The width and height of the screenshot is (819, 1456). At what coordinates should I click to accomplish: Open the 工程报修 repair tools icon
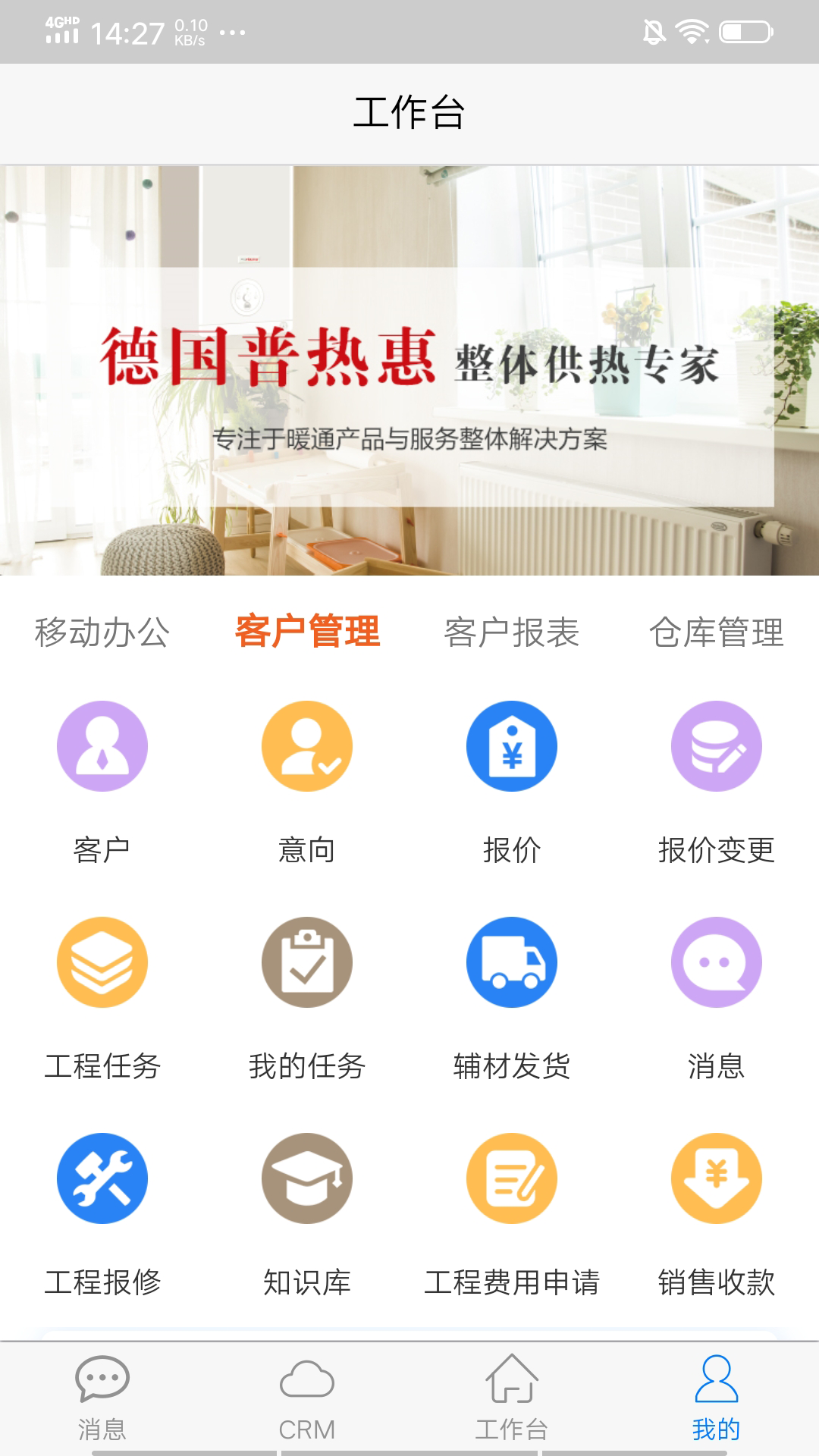(x=102, y=1178)
